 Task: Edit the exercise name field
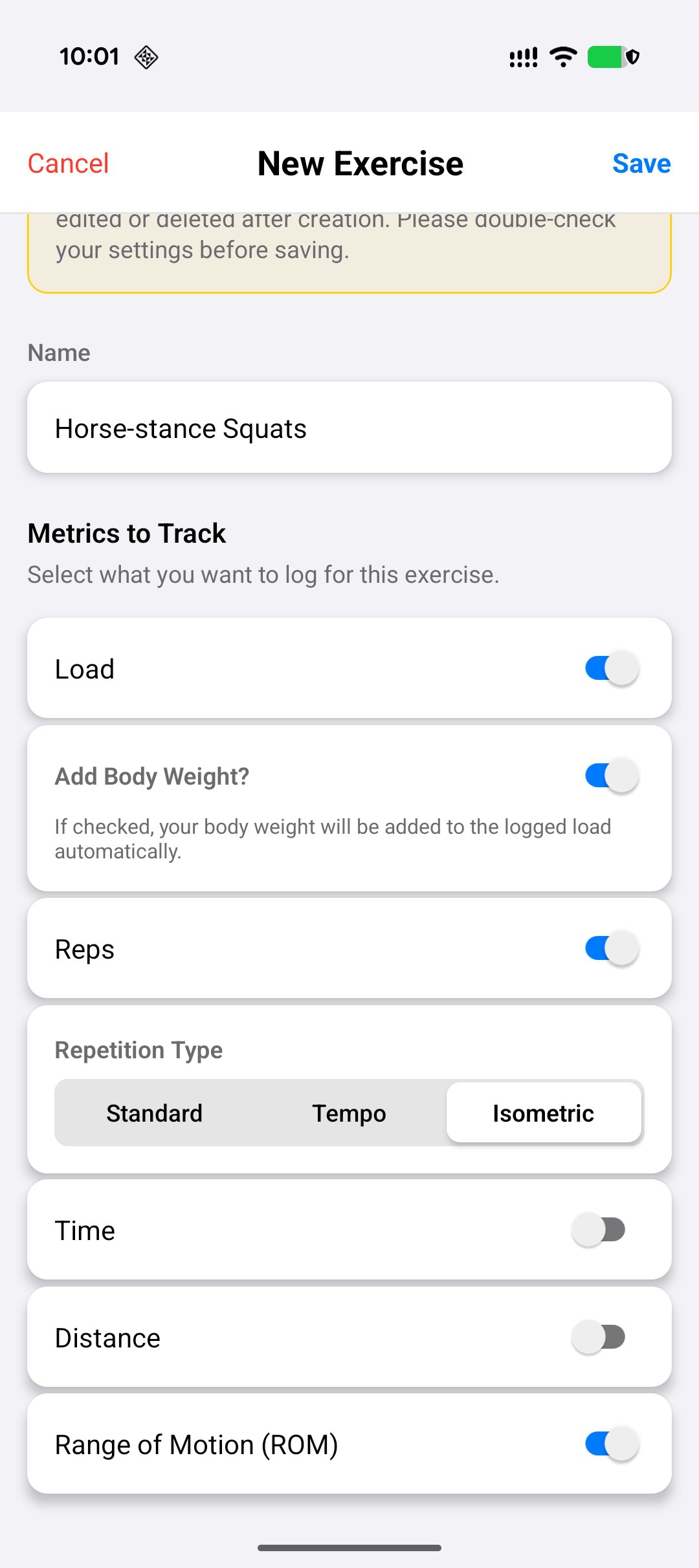click(349, 428)
